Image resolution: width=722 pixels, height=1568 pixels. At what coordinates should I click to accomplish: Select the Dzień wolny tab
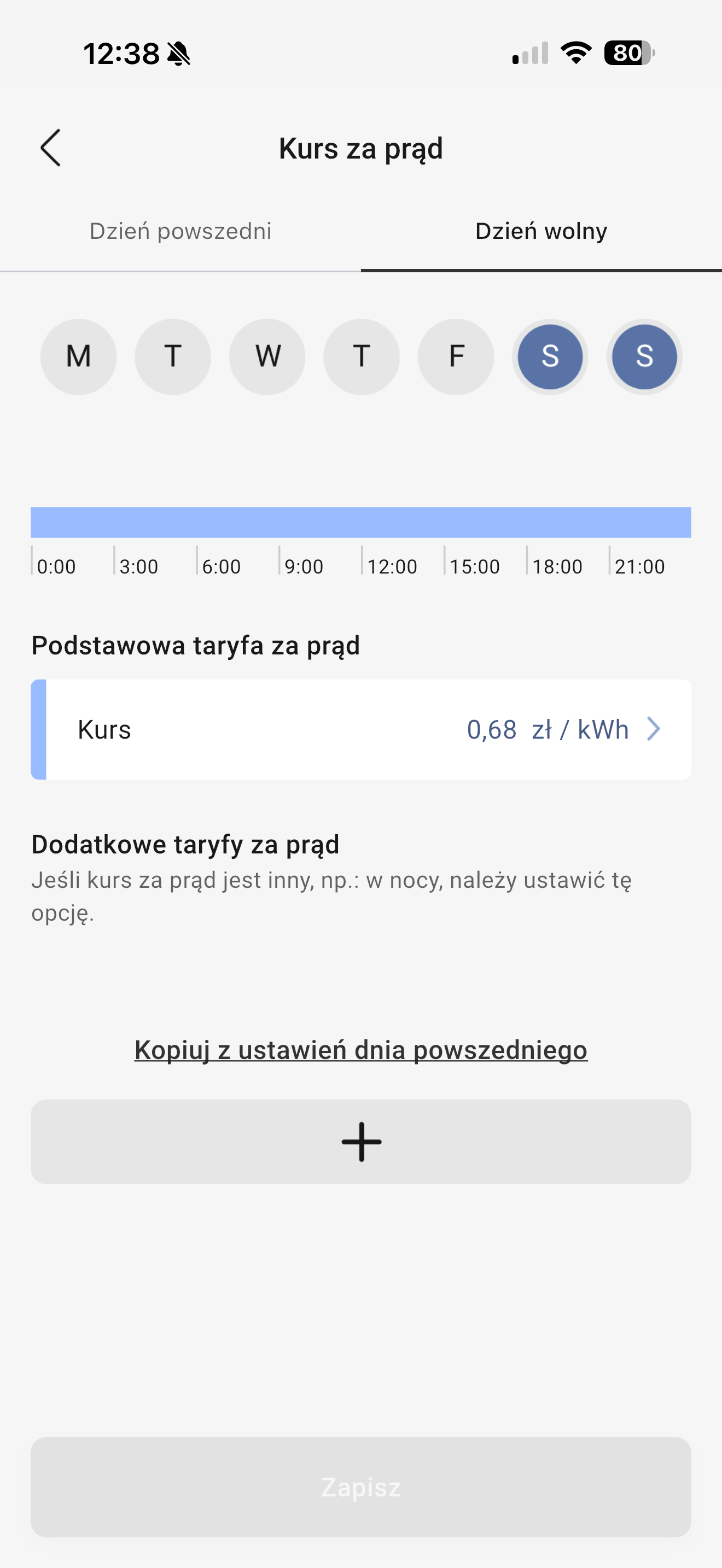tap(540, 231)
